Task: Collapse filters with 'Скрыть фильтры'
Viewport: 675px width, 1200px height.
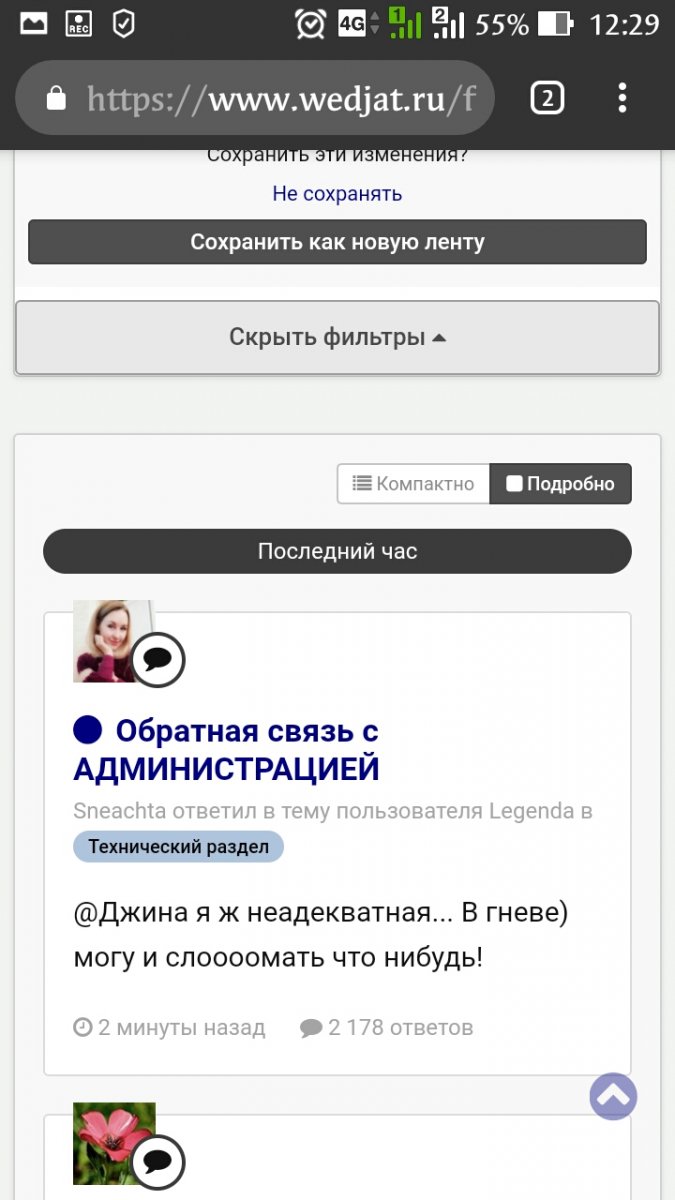Action: point(337,338)
